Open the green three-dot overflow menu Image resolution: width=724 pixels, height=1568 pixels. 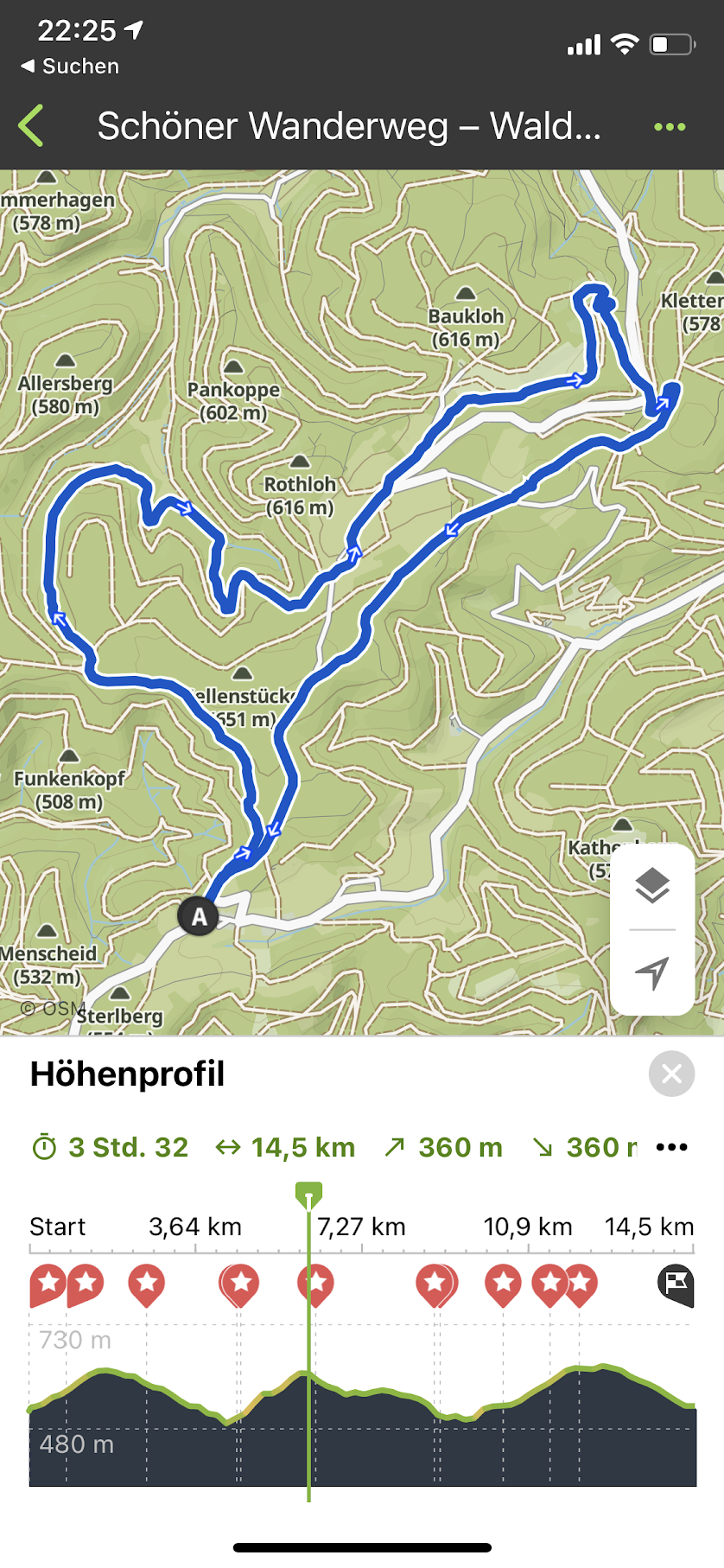[x=670, y=127]
